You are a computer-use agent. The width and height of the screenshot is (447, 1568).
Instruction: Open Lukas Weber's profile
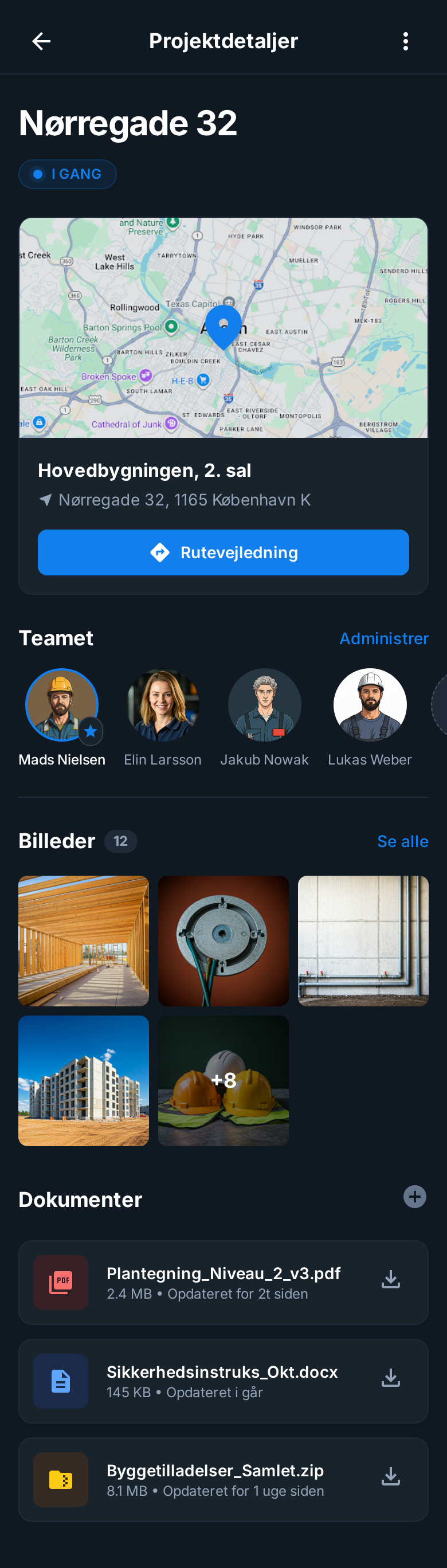[x=370, y=705]
